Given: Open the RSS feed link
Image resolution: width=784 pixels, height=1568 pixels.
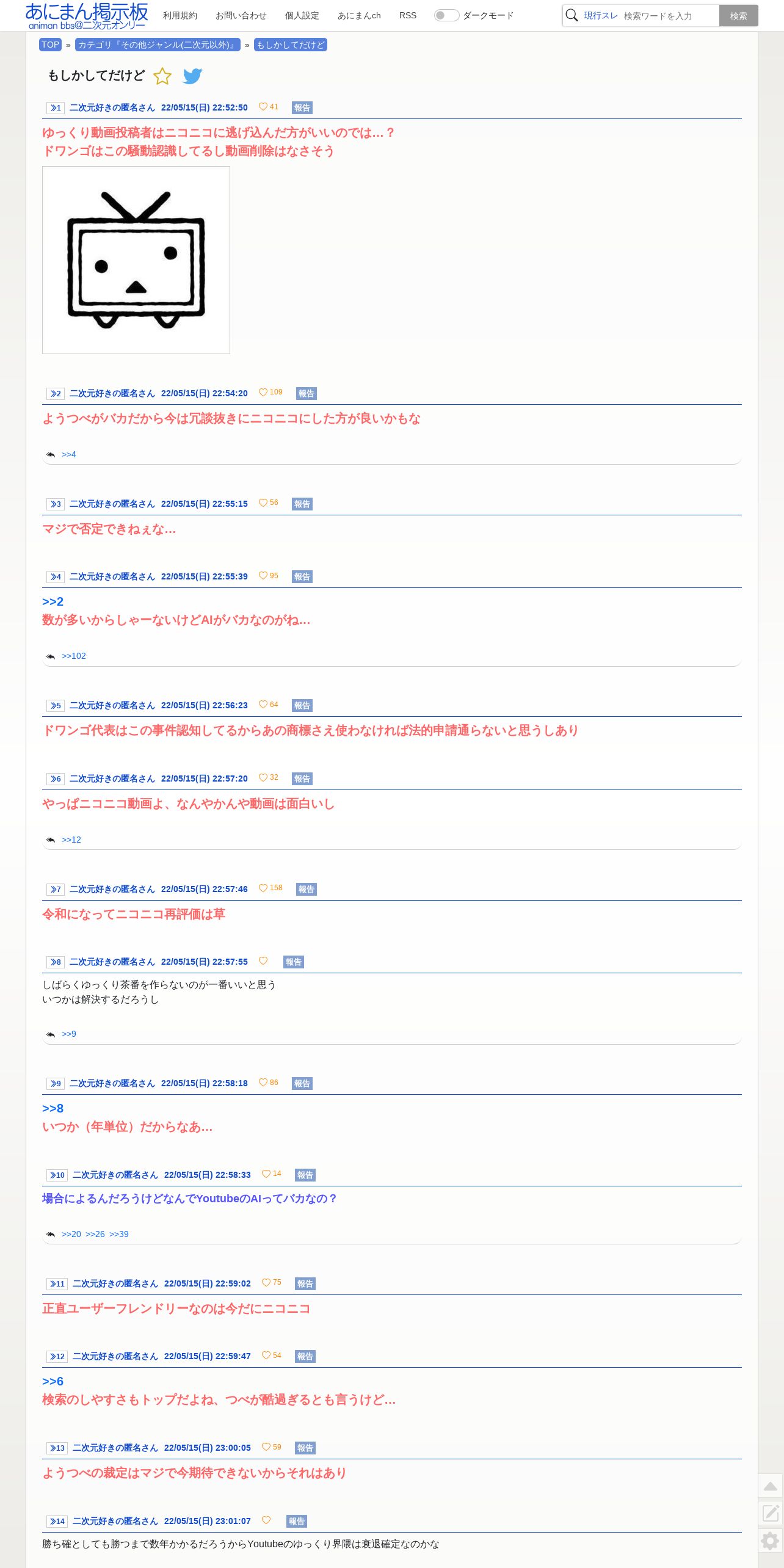Looking at the screenshot, I should click(x=408, y=15).
